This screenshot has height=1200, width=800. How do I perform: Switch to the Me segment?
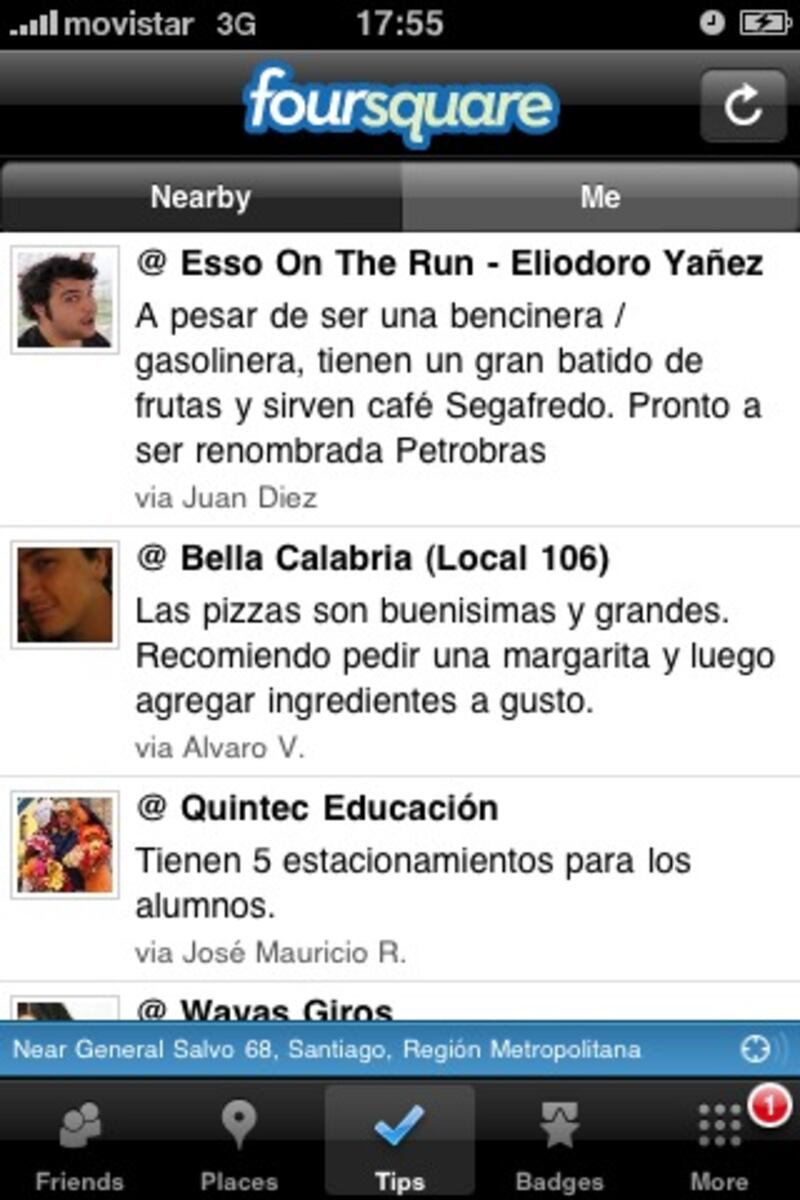600,197
